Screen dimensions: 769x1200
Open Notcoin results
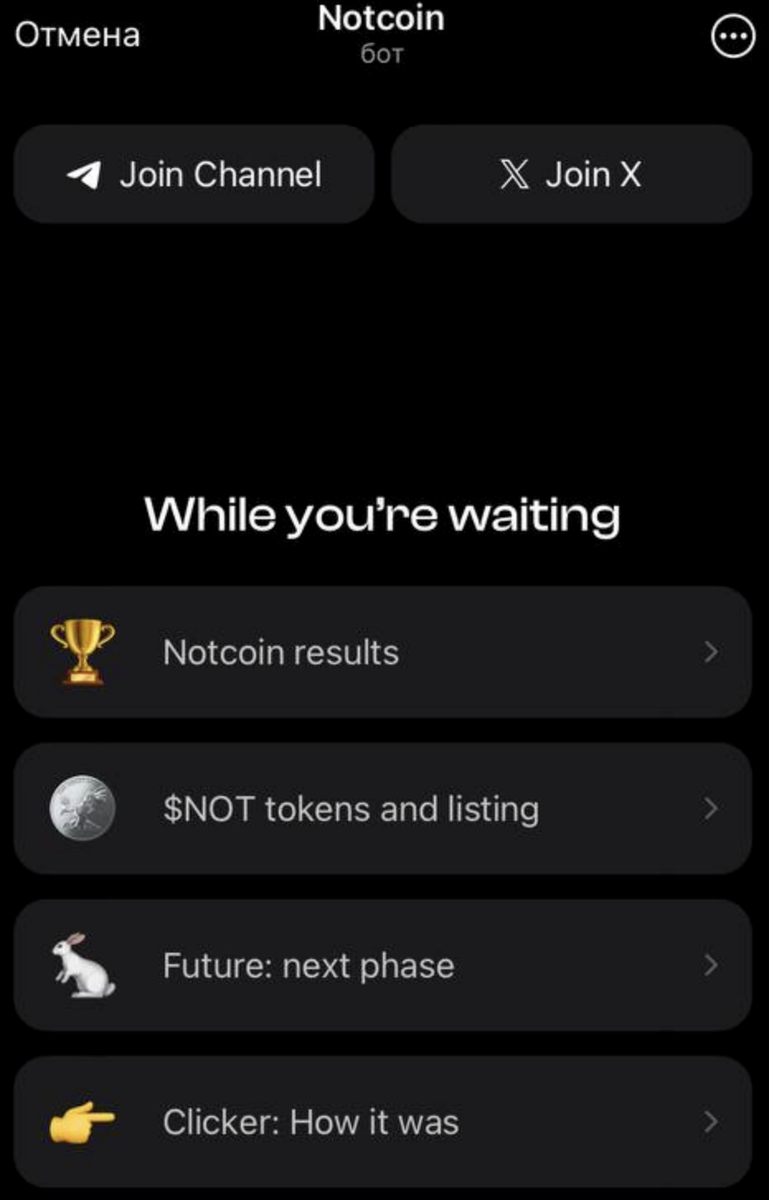pyautogui.click(x=383, y=653)
